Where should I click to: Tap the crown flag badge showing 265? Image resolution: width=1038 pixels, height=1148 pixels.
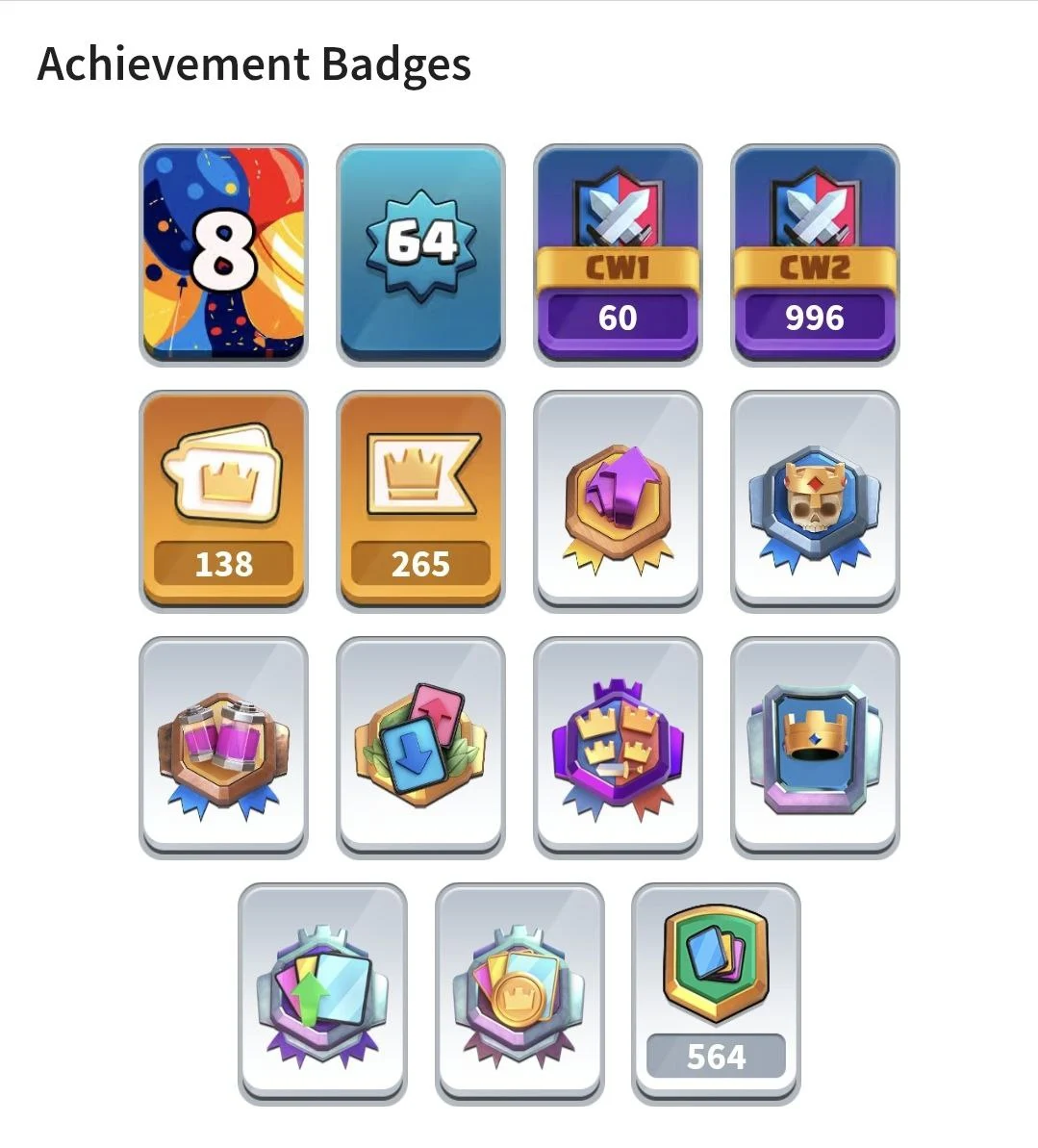(420, 500)
